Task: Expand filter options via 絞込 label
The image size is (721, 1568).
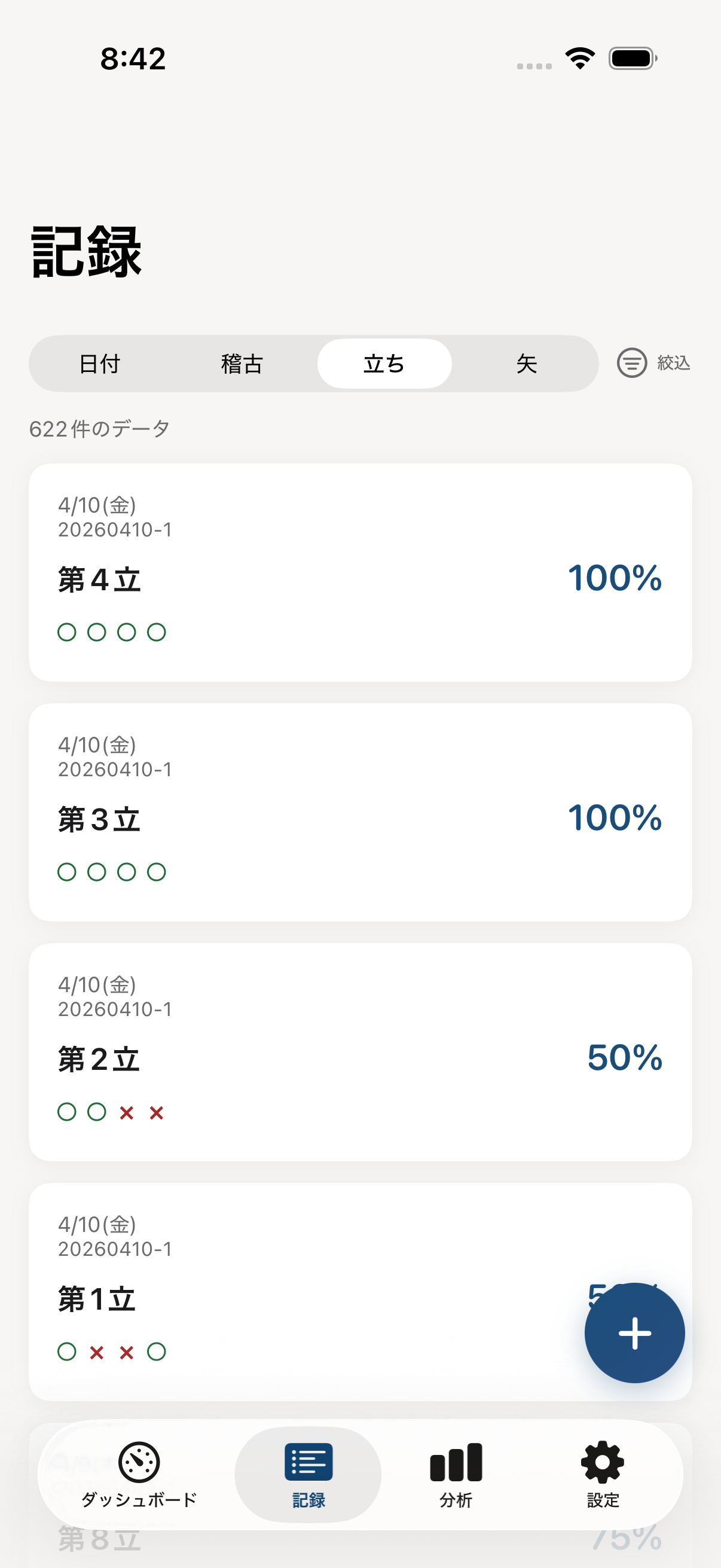Action: (673, 363)
